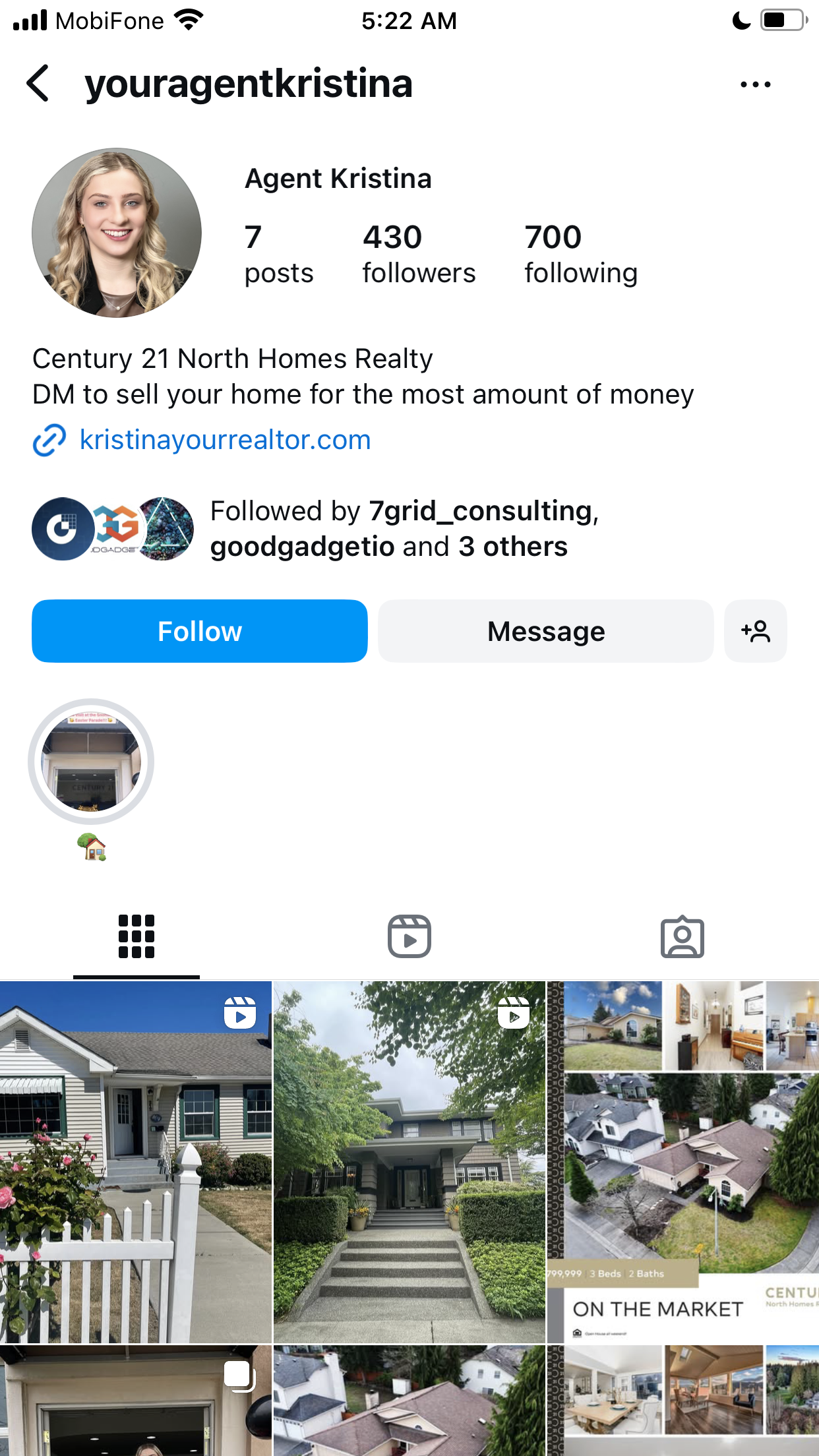
Task: Open the 700 following list
Action: [x=581, y=255]
